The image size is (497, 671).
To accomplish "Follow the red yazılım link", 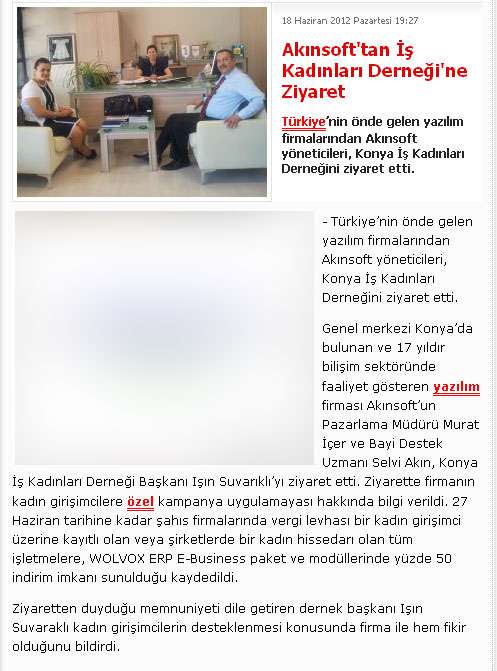I will 456,387.
